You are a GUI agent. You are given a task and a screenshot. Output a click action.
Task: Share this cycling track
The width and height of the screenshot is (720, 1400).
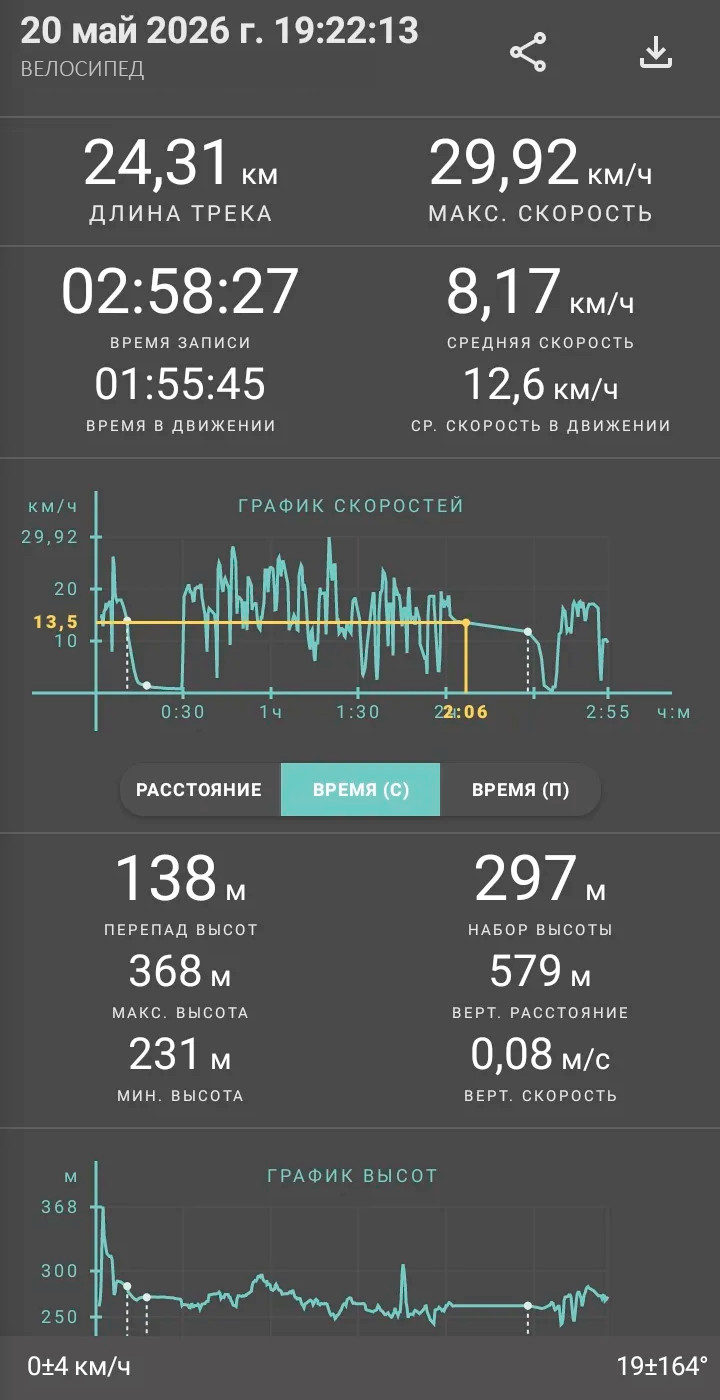click(528, 53)
